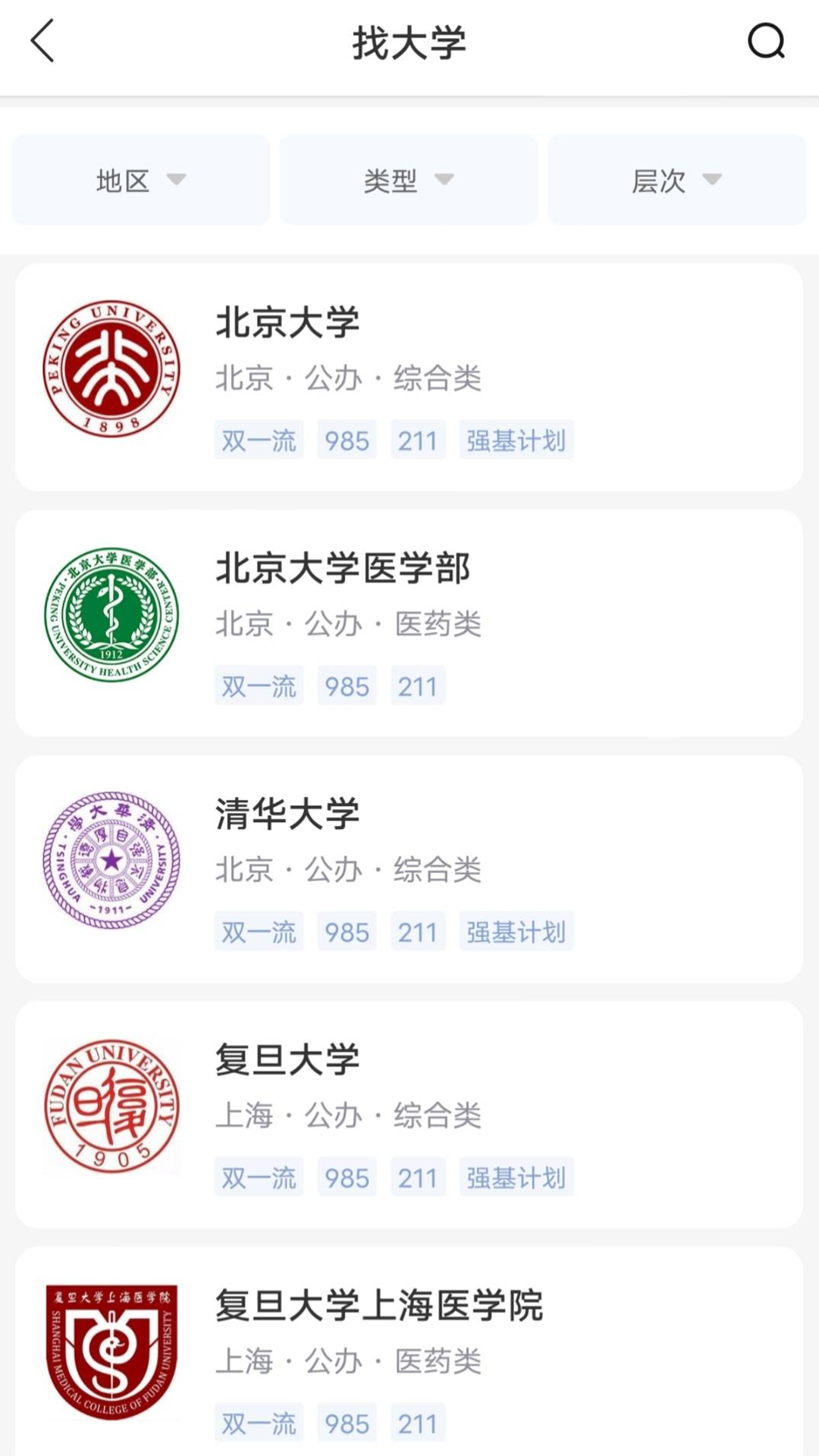Open the search icon in the header

[766, 41]
